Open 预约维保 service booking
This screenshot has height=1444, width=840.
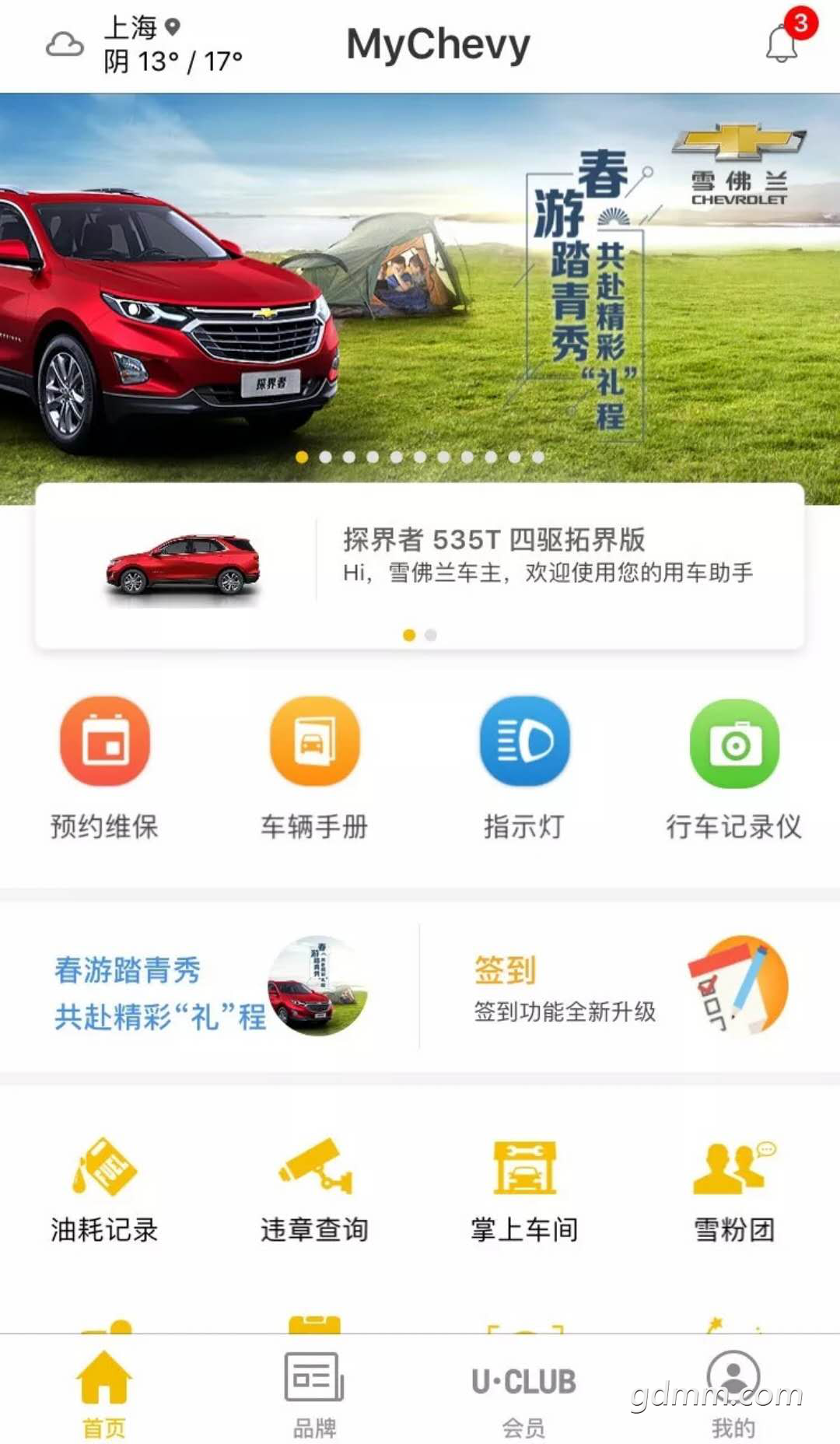[x=105, y=766]
